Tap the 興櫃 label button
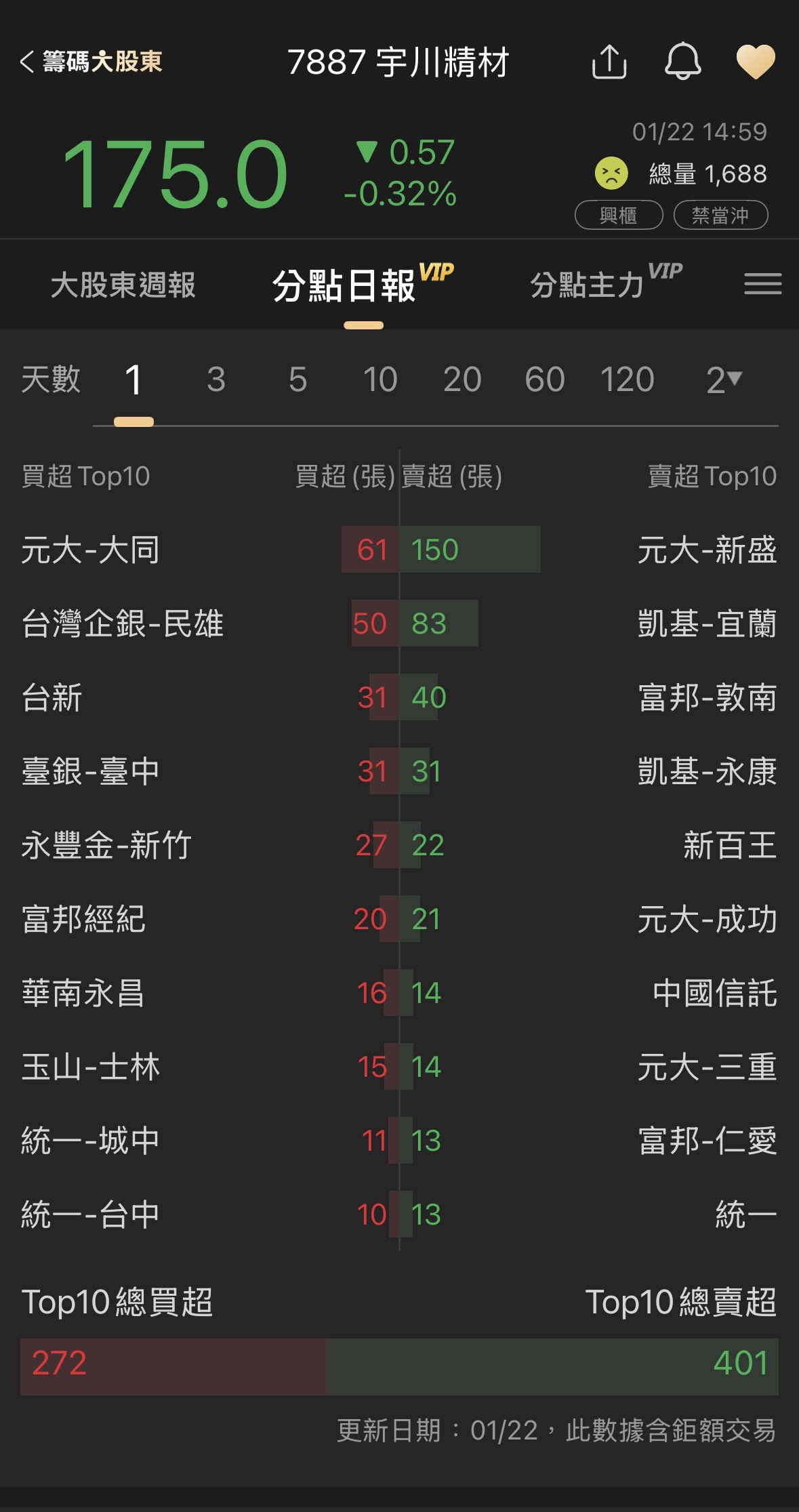The height and width of the screenshot is (1512, 799). click(x=617, y=214)
